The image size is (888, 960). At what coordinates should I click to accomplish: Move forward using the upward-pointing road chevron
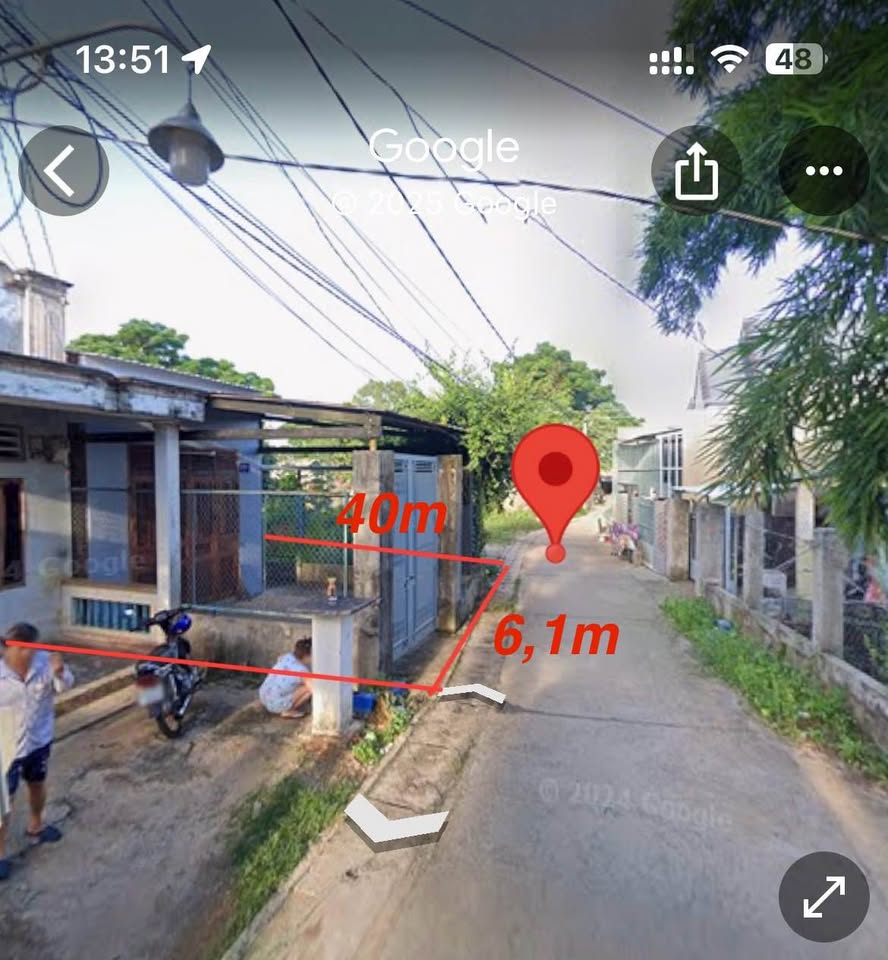point(472,692)
